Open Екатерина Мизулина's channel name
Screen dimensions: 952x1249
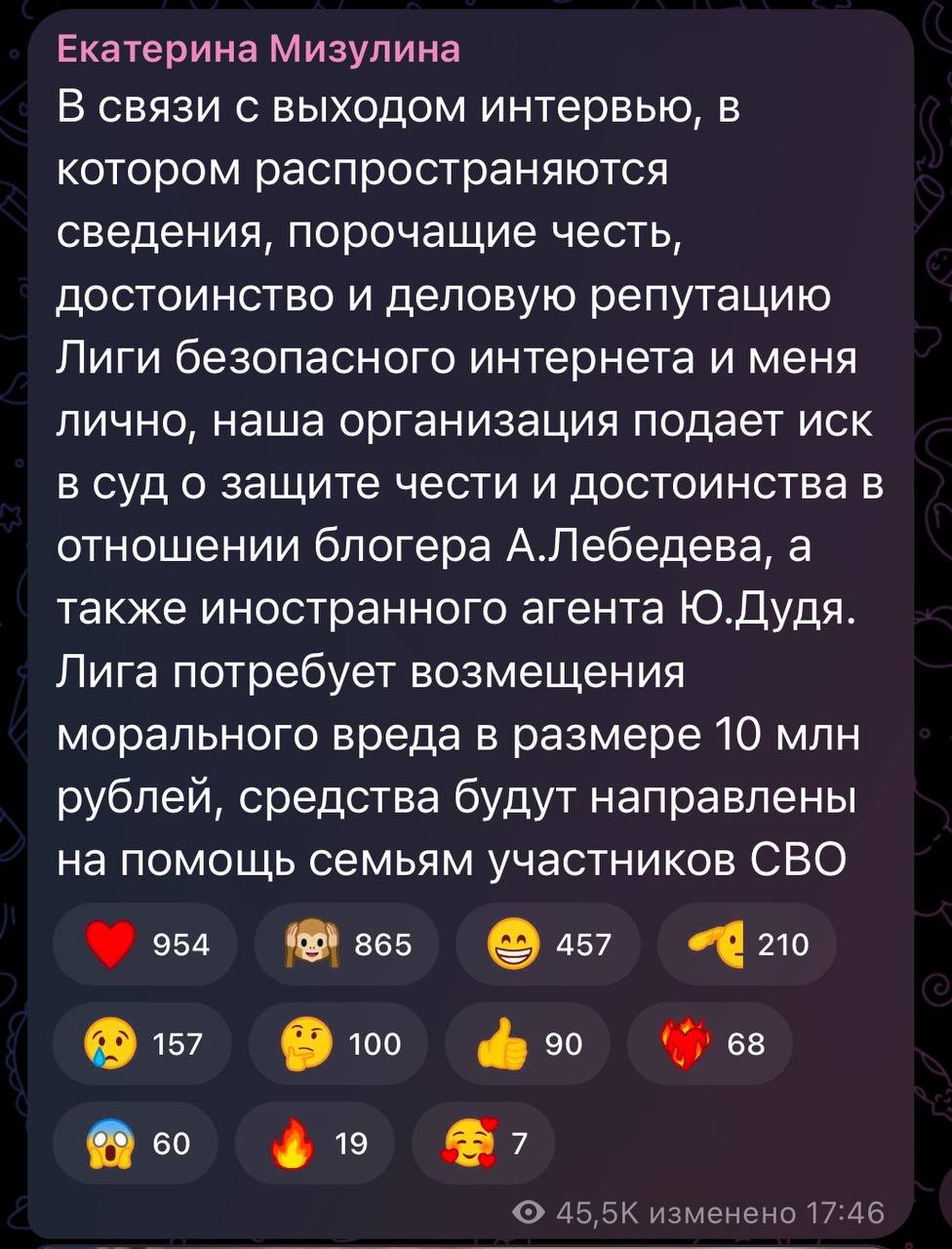(x=258, y=48)
